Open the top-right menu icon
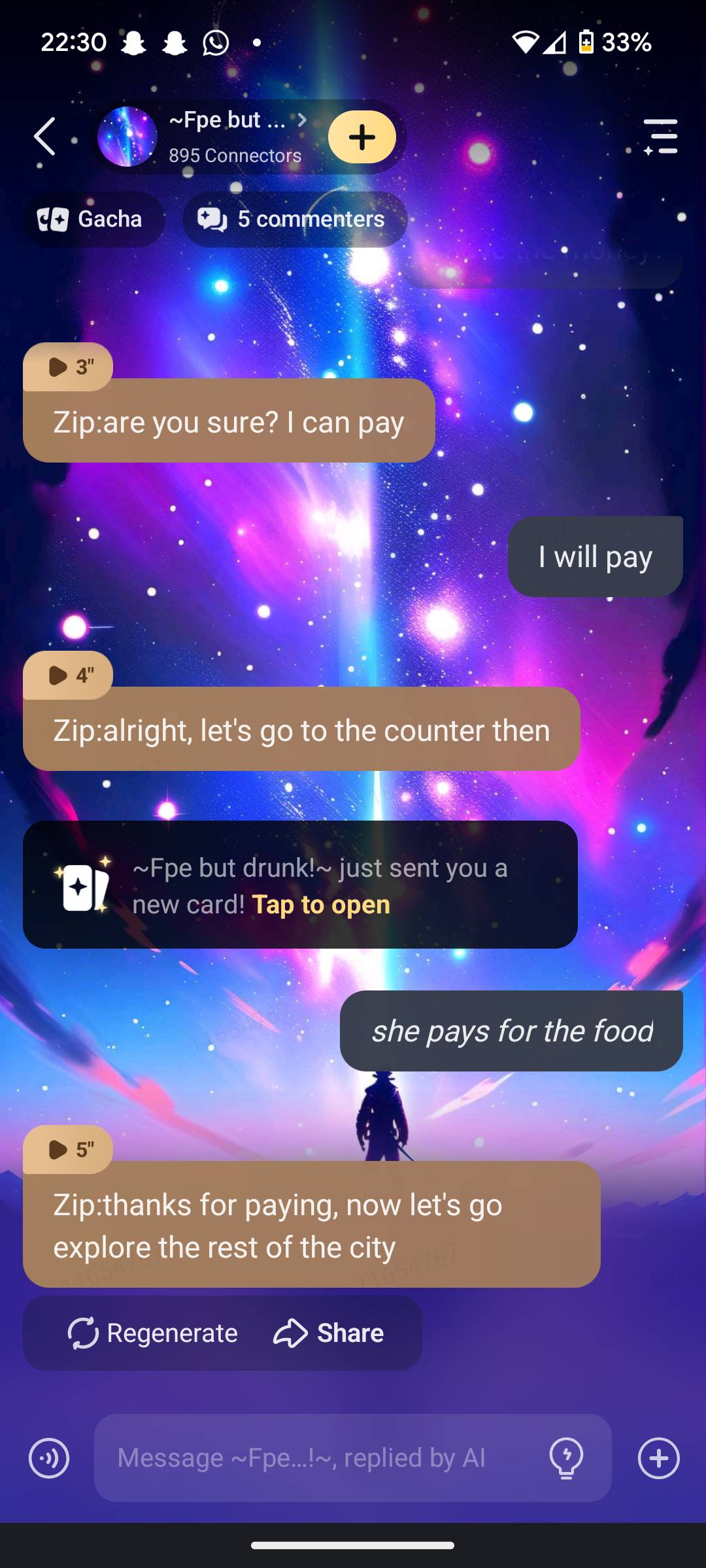Image resolution: width=706 pixels, height=1568 pixels. pyautogui.click(x=660, y=137)
